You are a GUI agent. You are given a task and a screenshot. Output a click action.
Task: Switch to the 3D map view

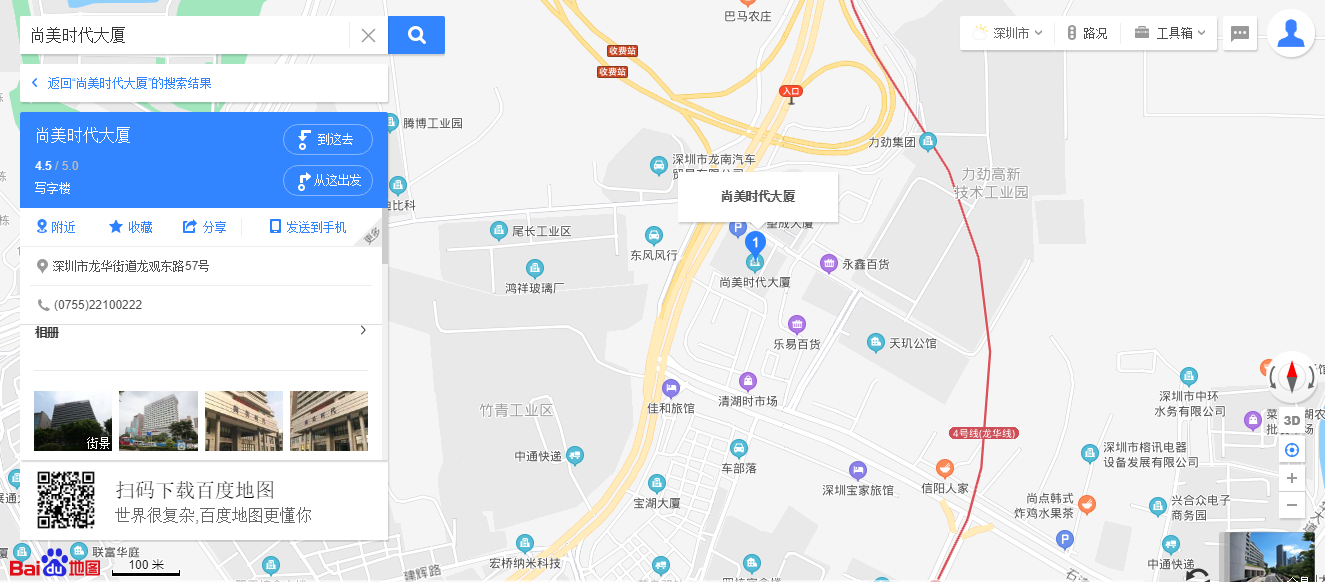point(1292,420)
